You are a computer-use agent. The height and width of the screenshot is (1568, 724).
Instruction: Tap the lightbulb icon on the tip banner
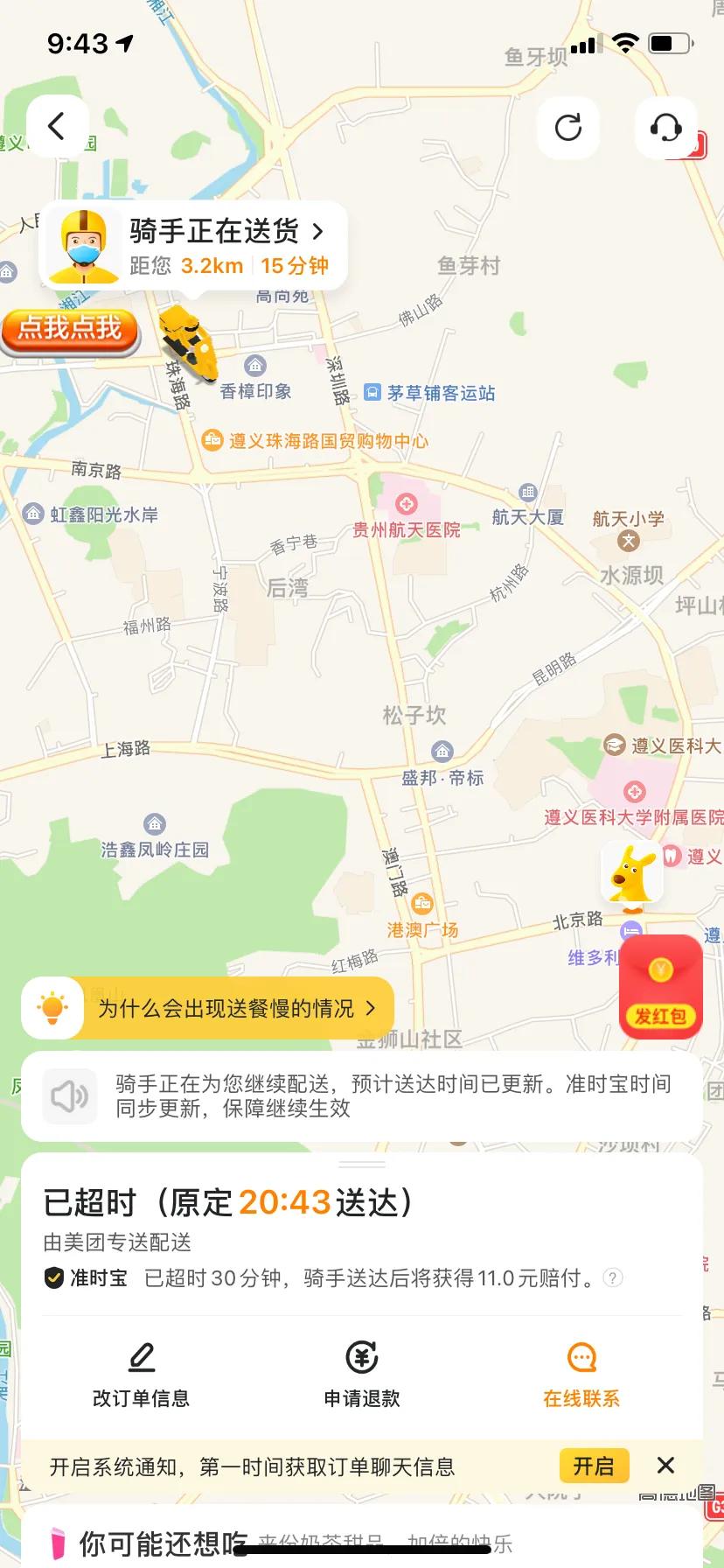(x=53, y=1008)
